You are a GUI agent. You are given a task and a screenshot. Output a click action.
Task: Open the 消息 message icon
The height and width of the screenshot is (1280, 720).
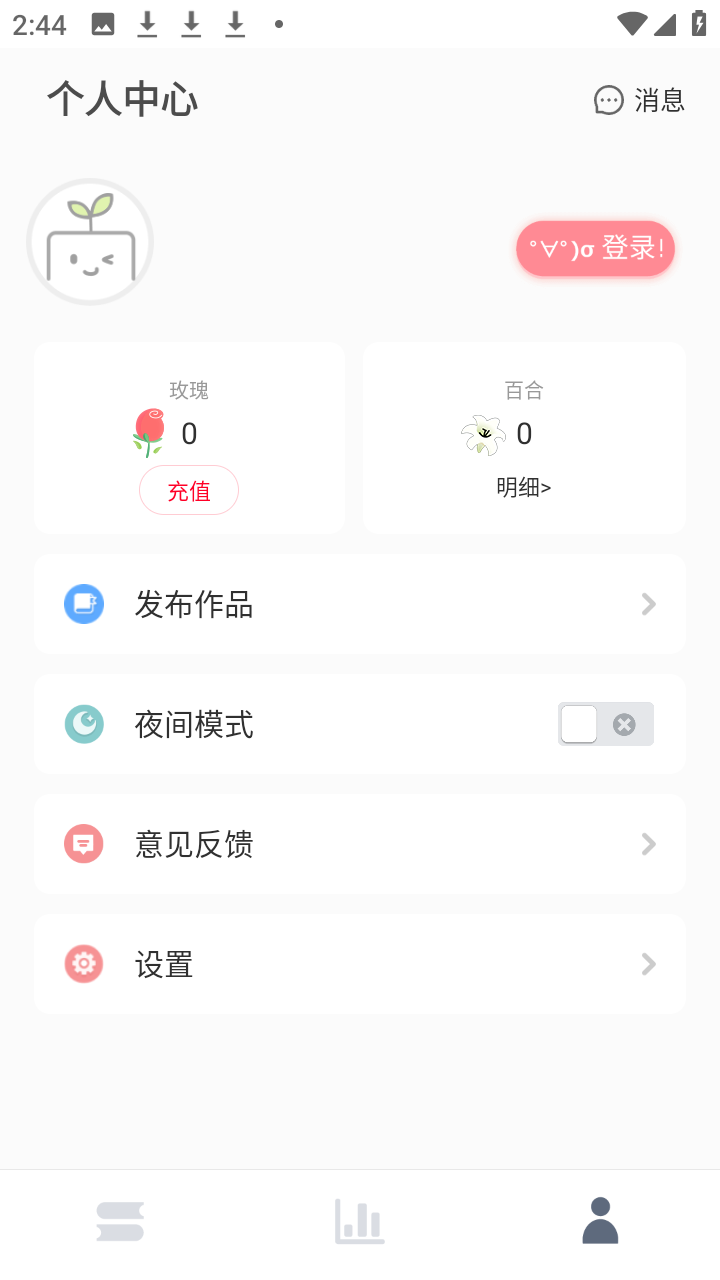point(609,100)
